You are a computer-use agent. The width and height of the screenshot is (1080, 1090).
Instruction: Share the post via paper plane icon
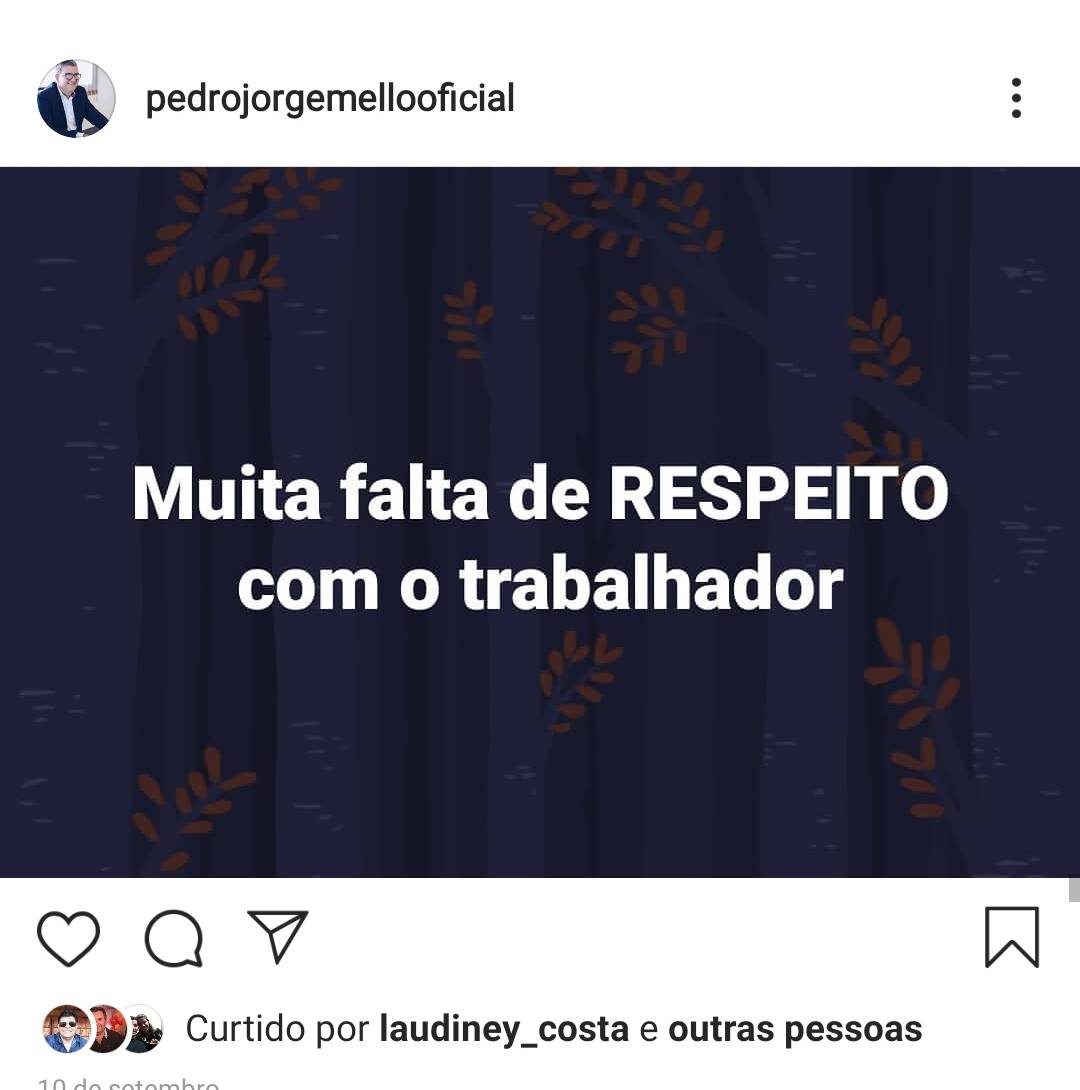click(277, 937)
